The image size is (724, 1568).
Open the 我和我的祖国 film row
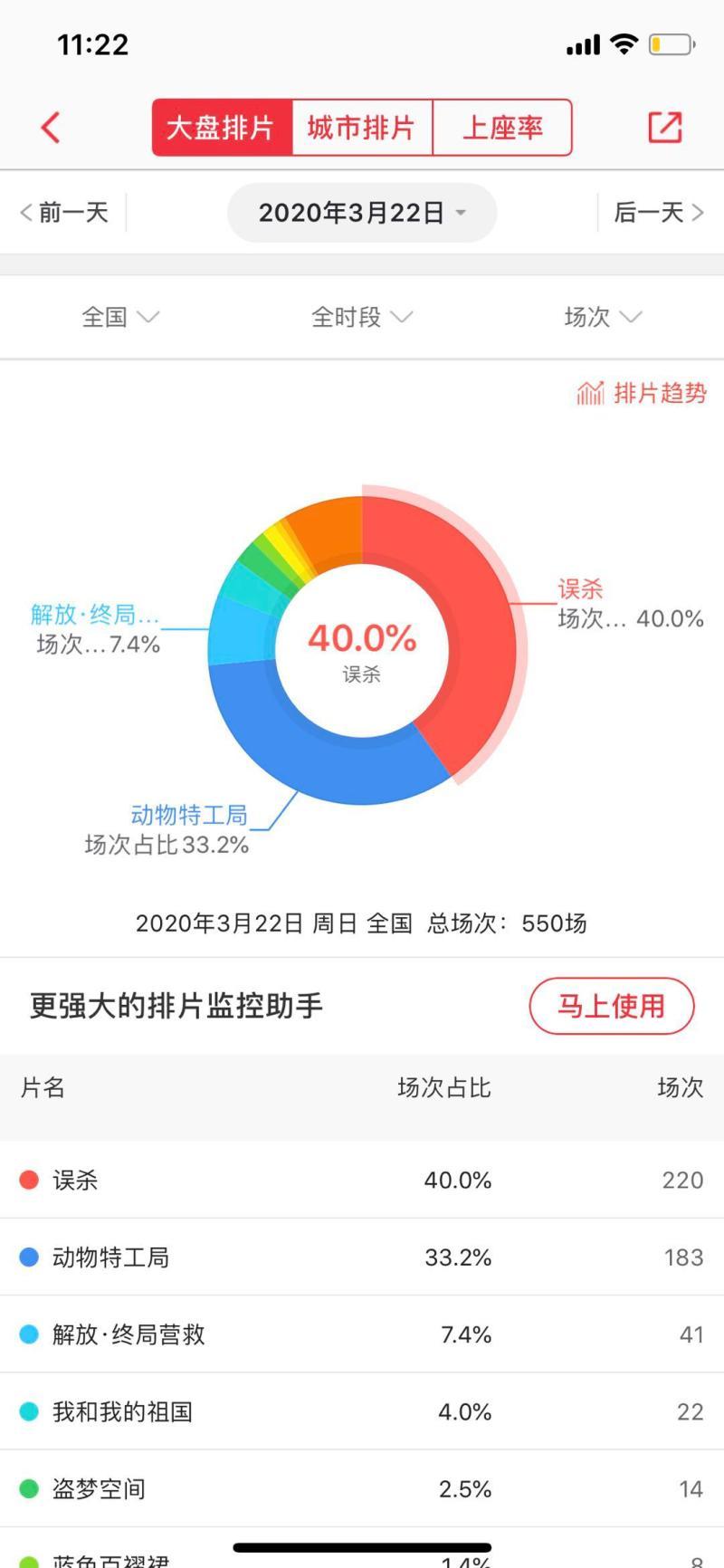pyautogui.click(x=362, y=1411)
